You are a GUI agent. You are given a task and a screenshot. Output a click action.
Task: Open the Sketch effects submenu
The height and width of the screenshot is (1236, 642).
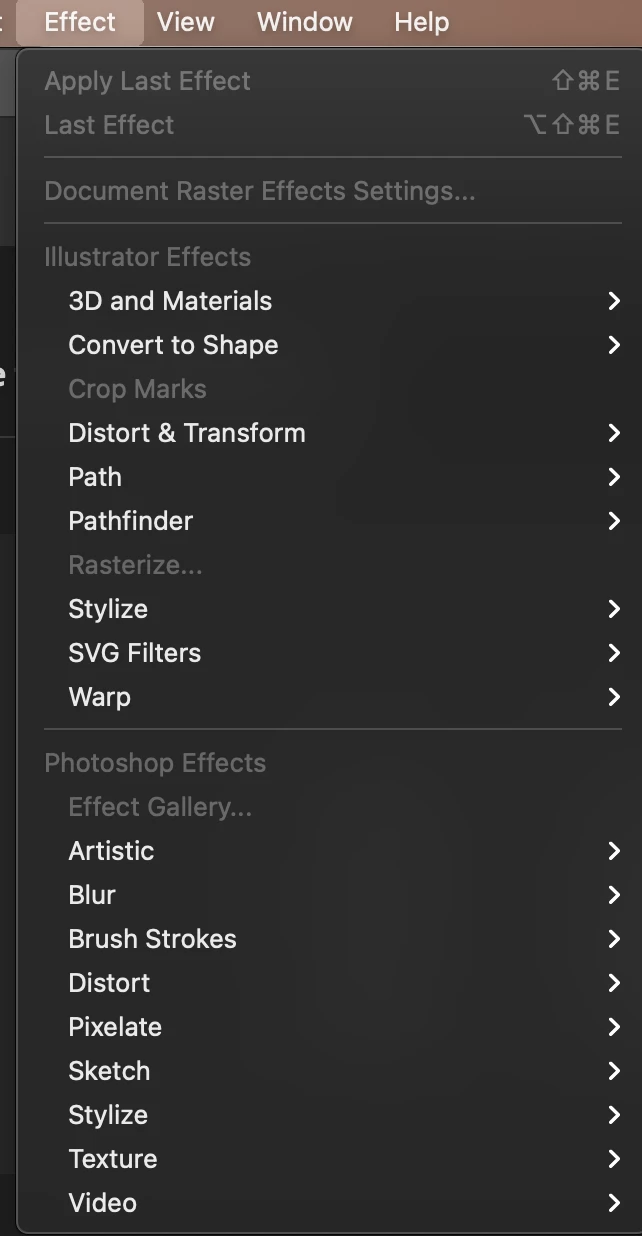pos(109,1071)
